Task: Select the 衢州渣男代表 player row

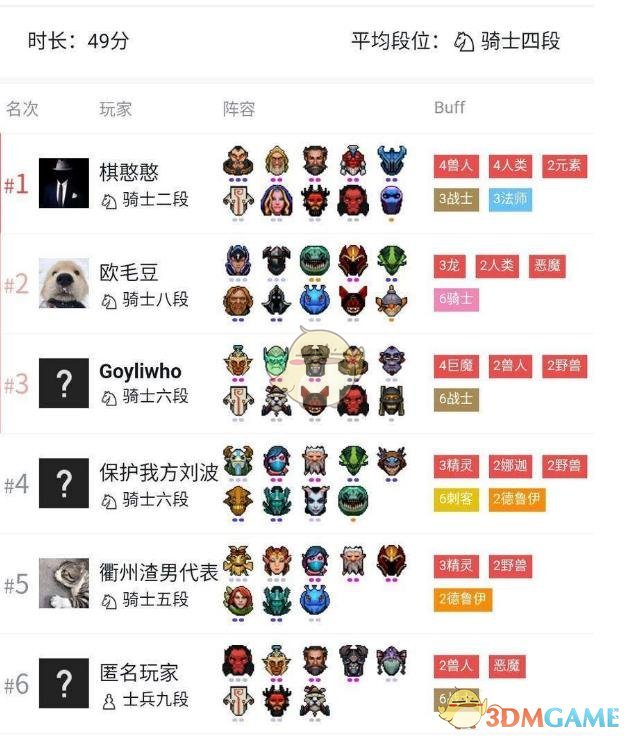Action: [x=158, y=572]
